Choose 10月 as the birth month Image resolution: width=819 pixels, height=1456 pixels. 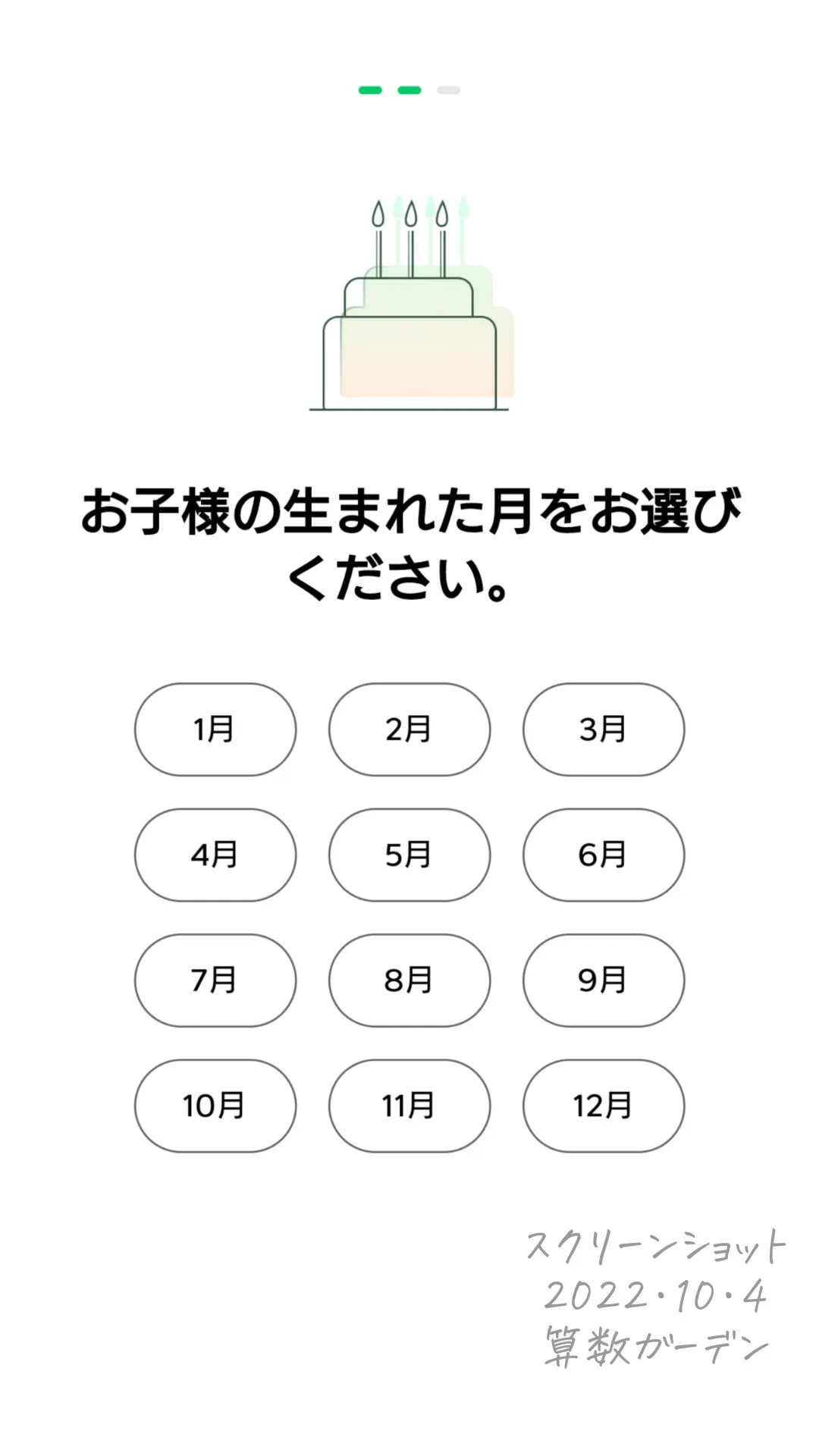215,1106
